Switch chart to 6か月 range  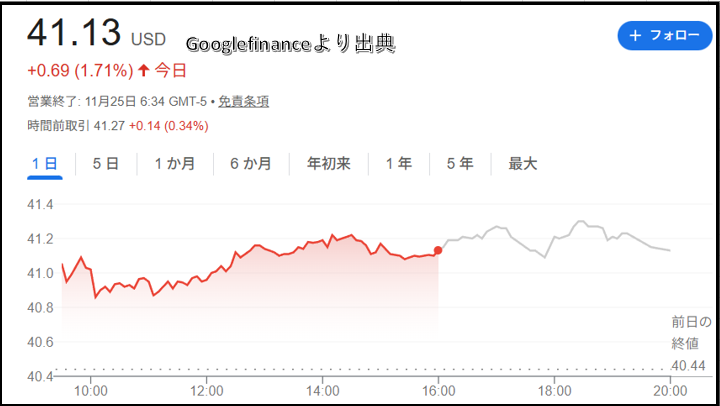click(x=250, y=164)
